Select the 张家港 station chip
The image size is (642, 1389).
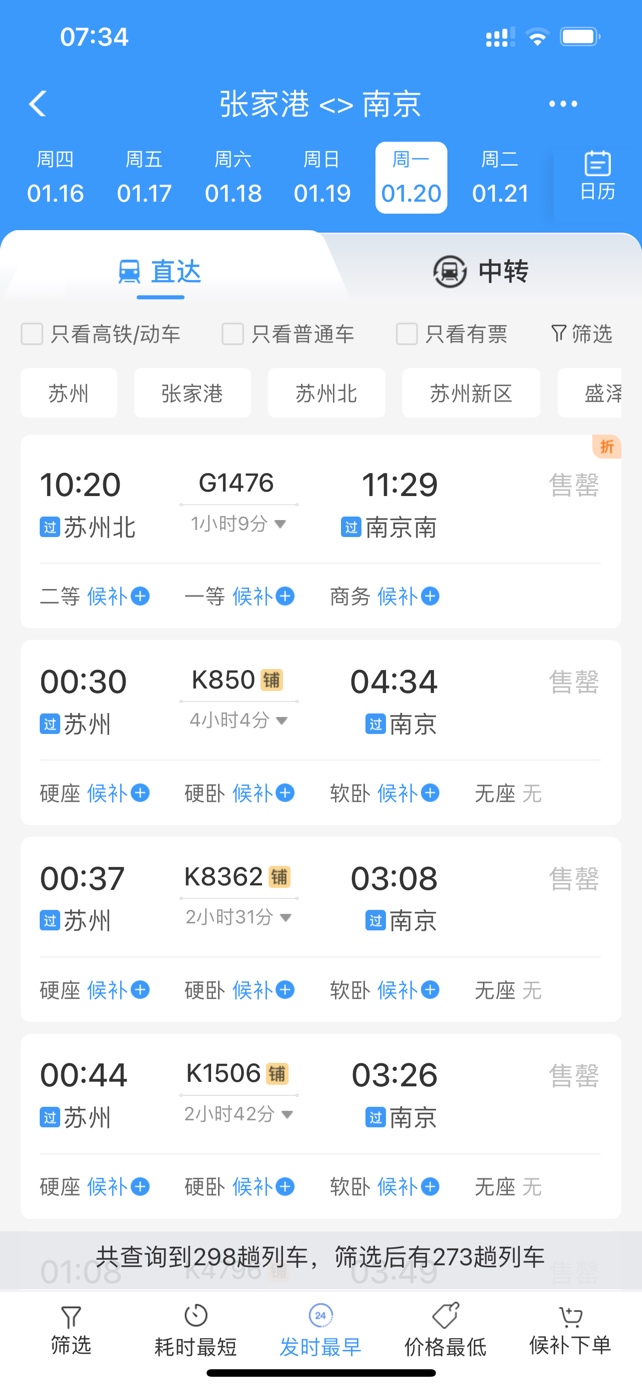[x=192, y=393]
